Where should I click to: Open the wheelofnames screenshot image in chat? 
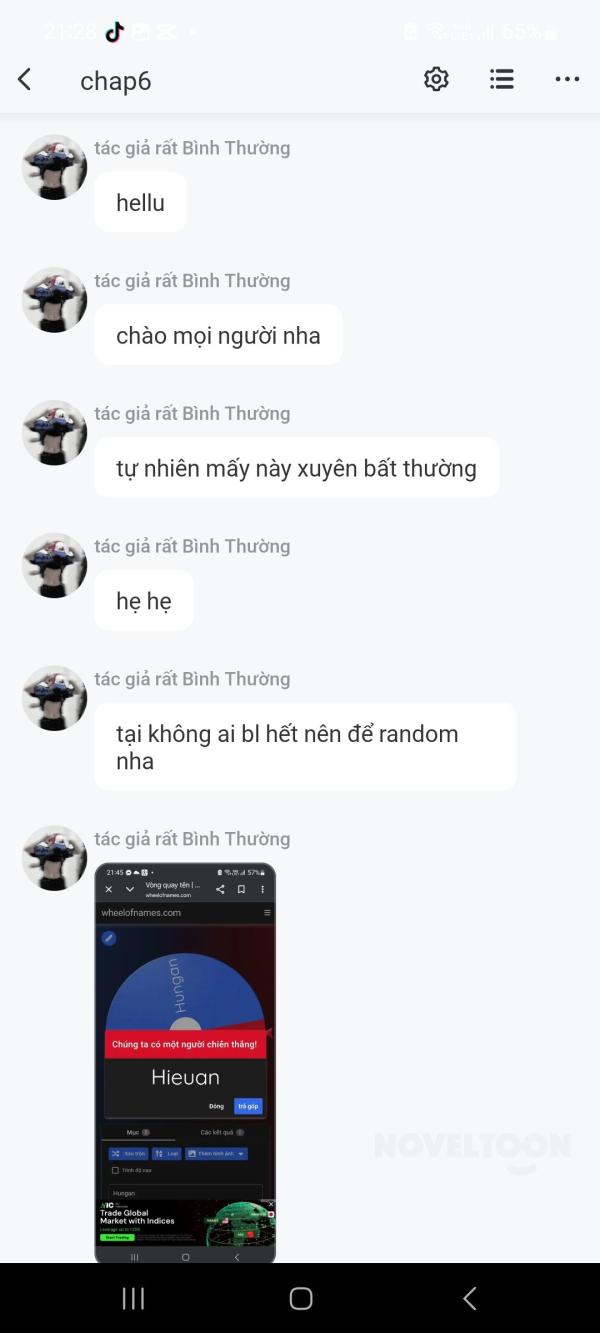click(185, 1063)
